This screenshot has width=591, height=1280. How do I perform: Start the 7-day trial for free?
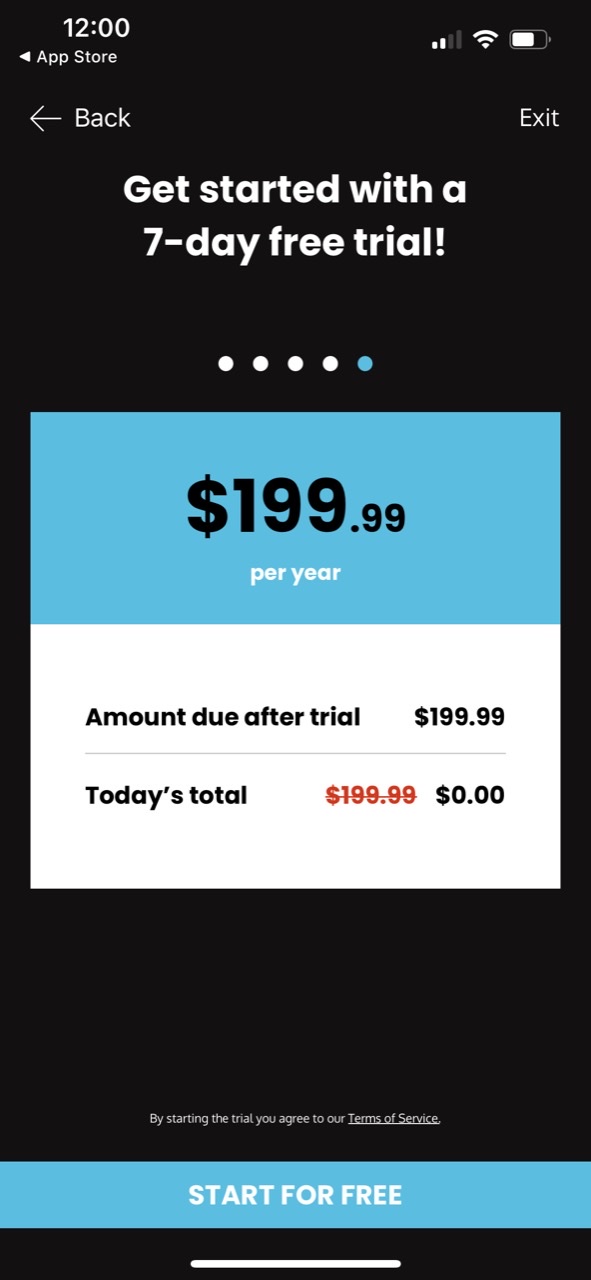[295, 1195]
